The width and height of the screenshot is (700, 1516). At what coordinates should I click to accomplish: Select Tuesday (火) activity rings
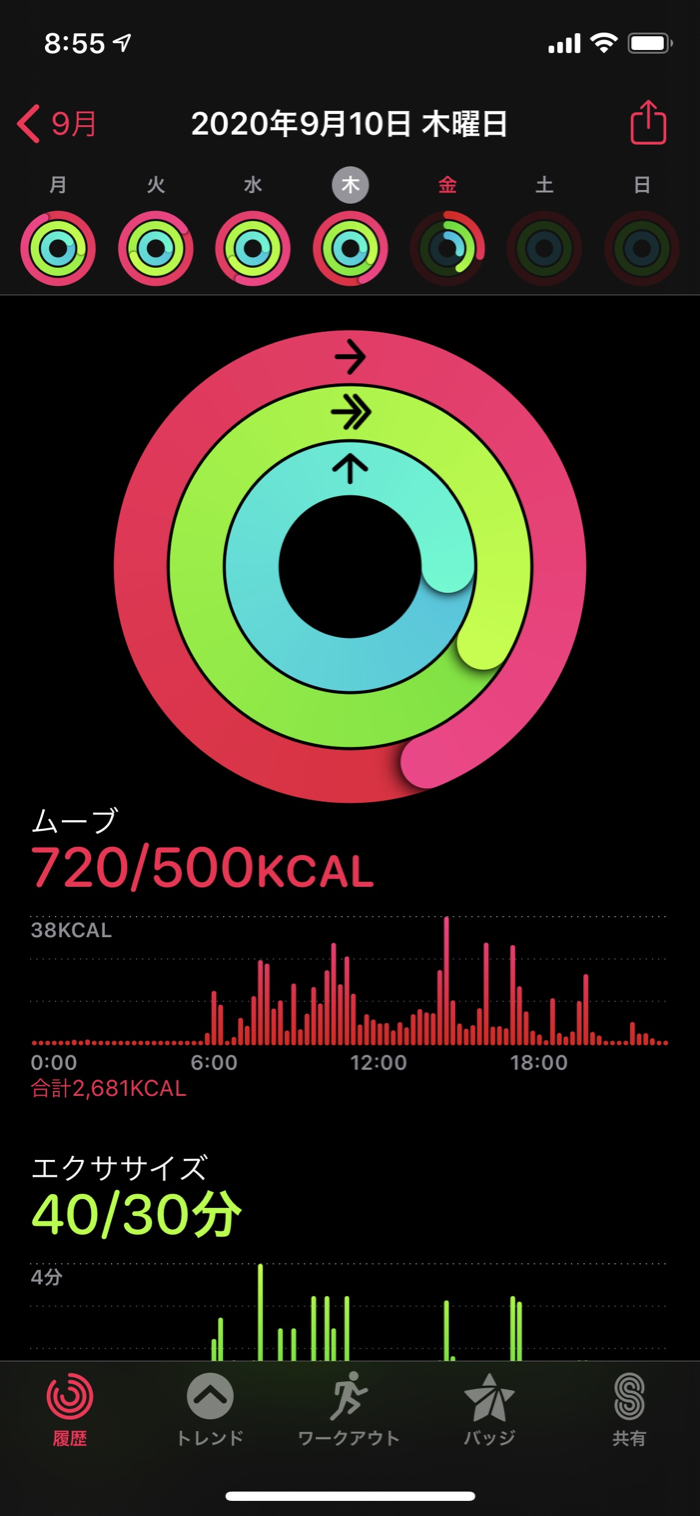point(156,248)
